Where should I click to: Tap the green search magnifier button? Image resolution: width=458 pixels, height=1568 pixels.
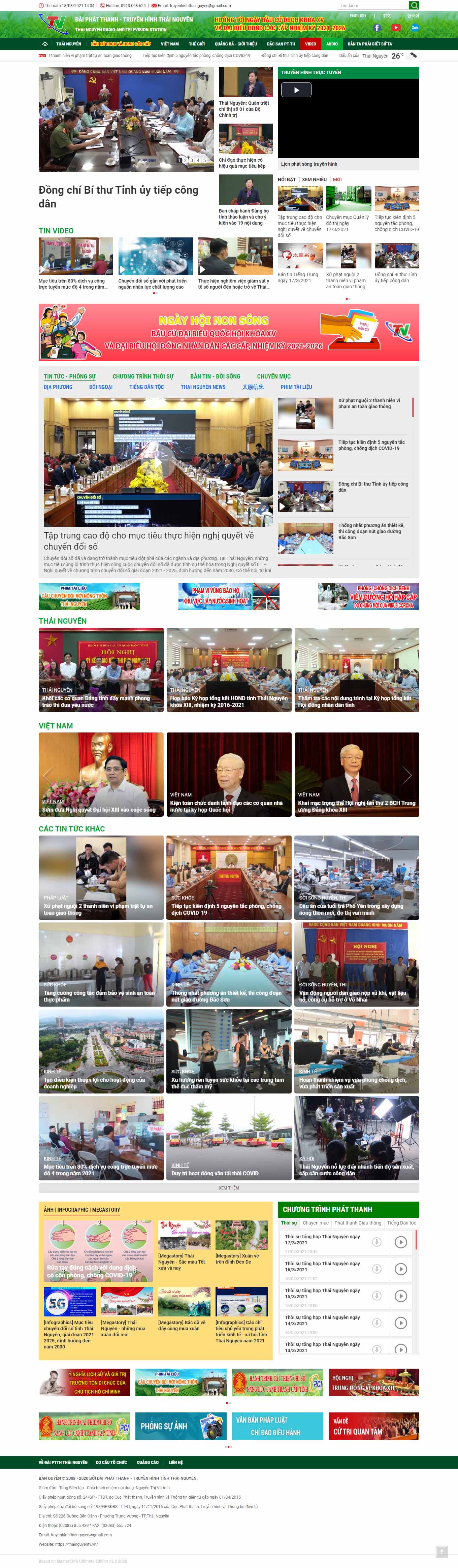[414, 5]
